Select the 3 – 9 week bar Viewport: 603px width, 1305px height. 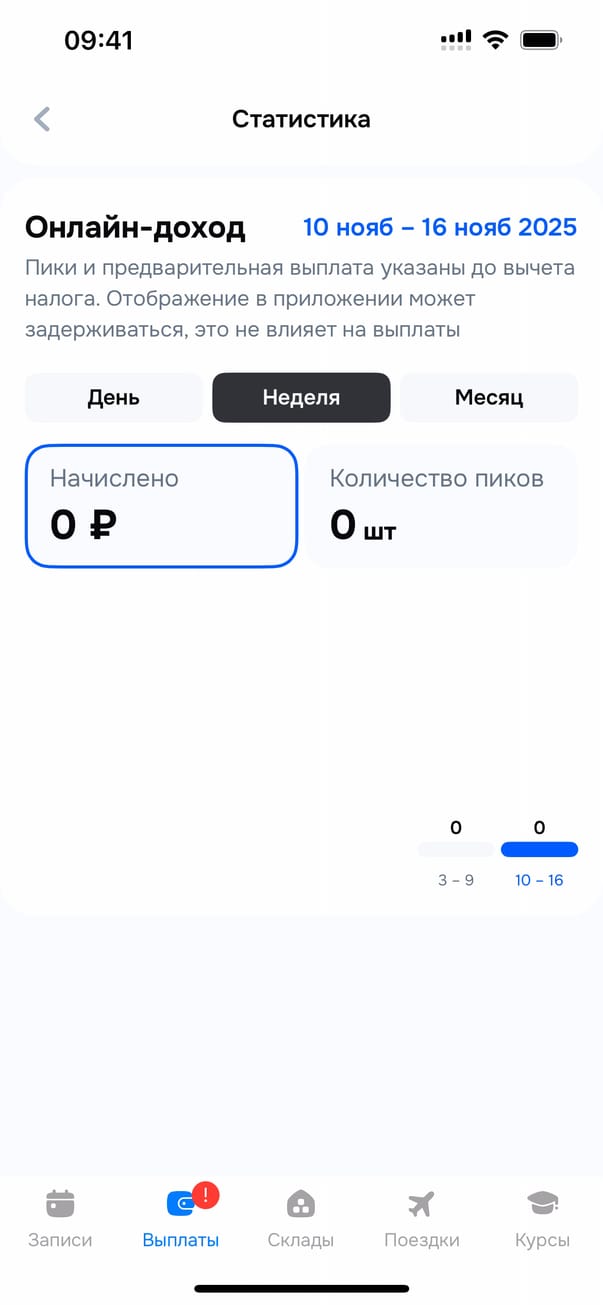(x=456, y=850)
